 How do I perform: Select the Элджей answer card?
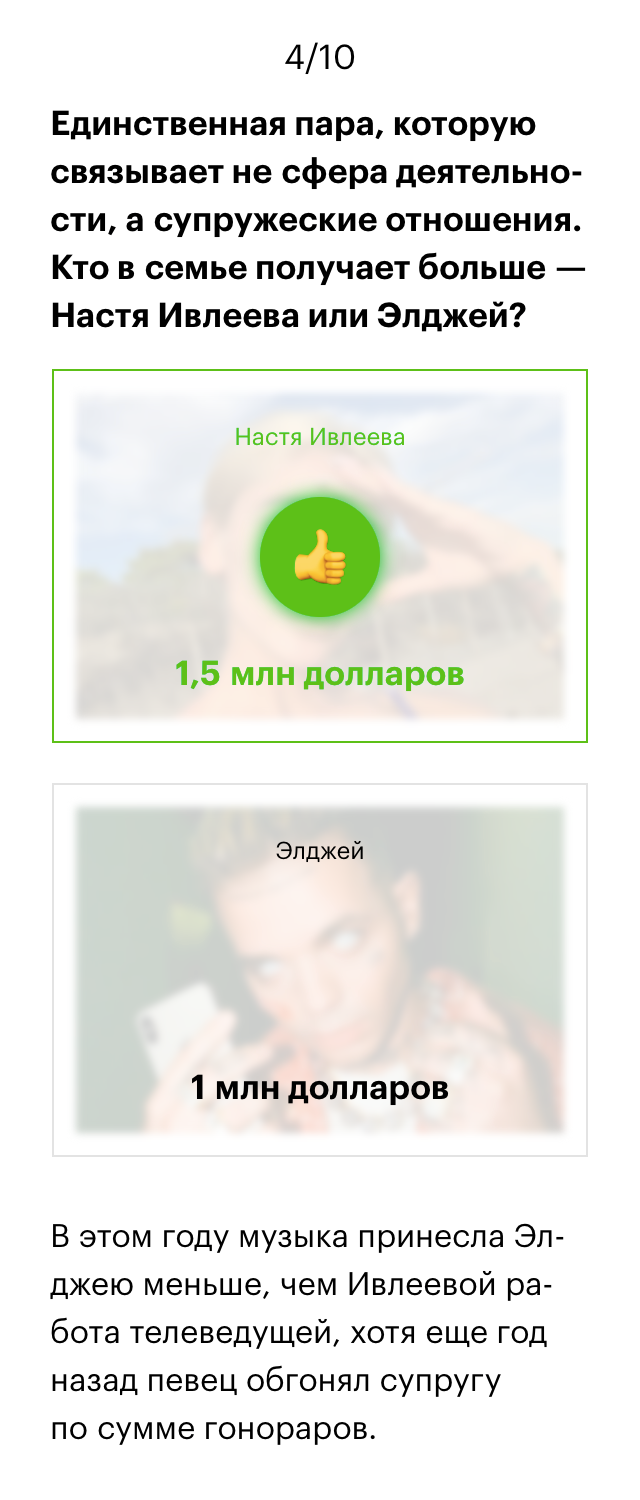[x=320, y=970]
